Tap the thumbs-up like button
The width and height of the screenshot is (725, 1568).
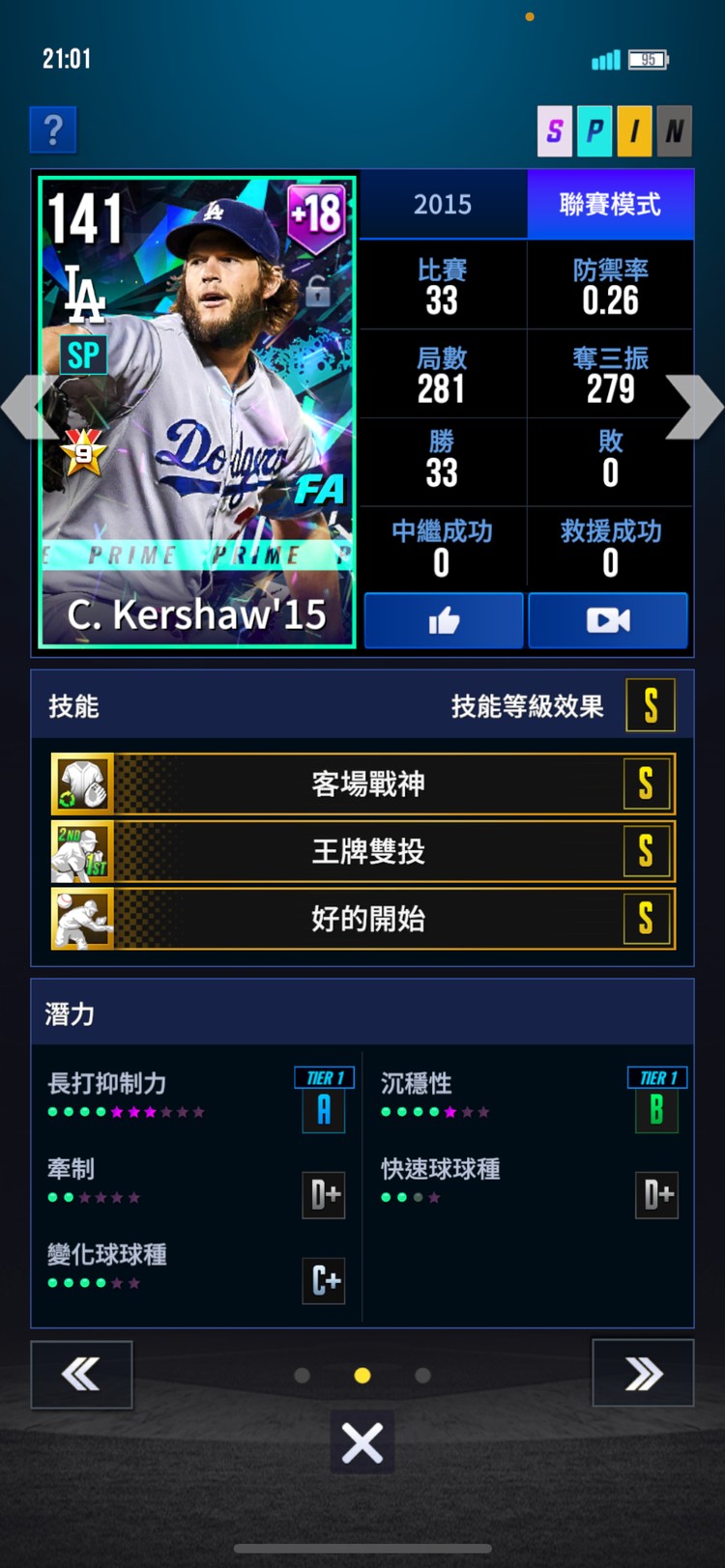click(x=444, y=620)
